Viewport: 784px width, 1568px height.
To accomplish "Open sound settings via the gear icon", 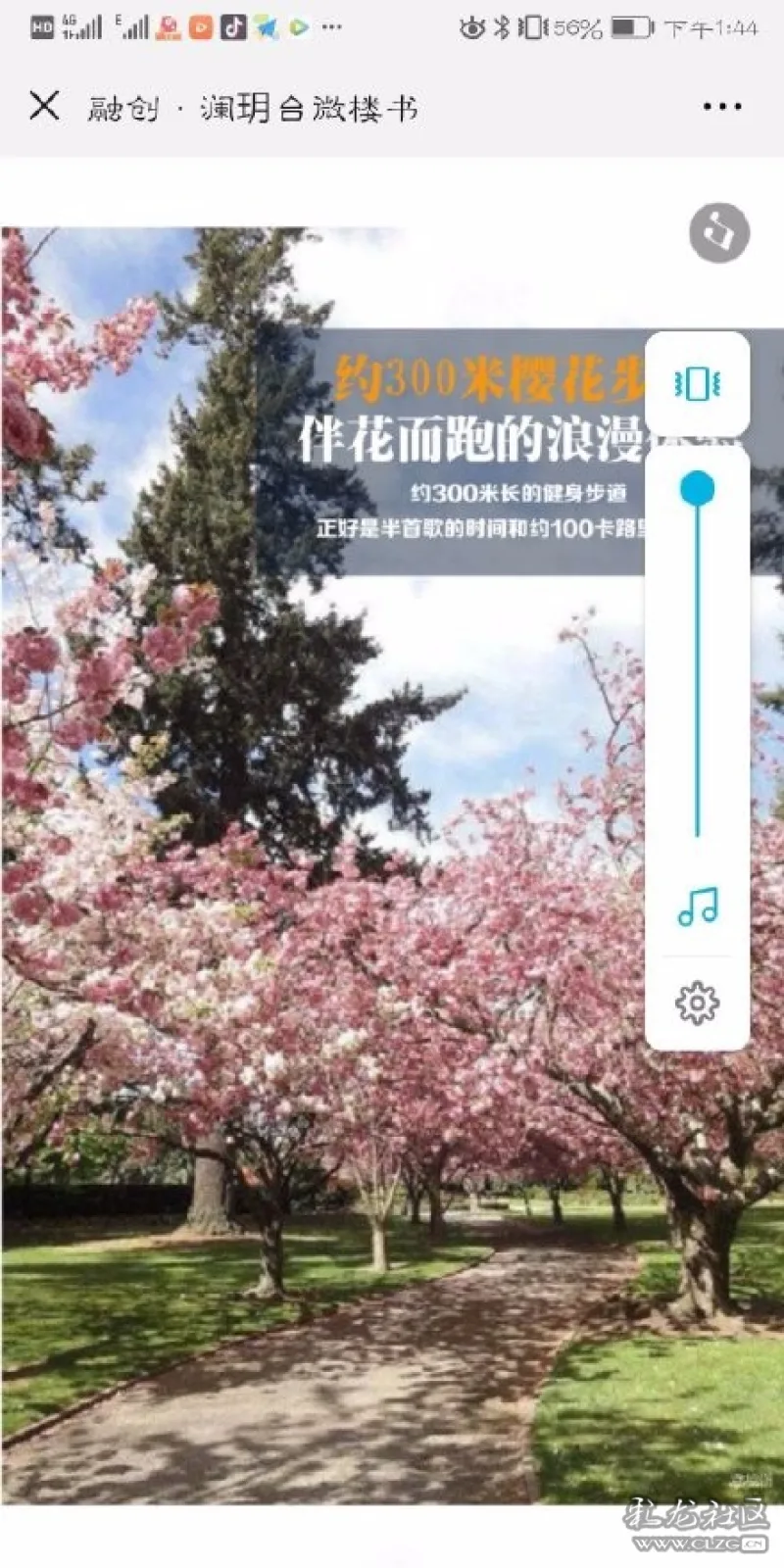I will [698, 1004].
